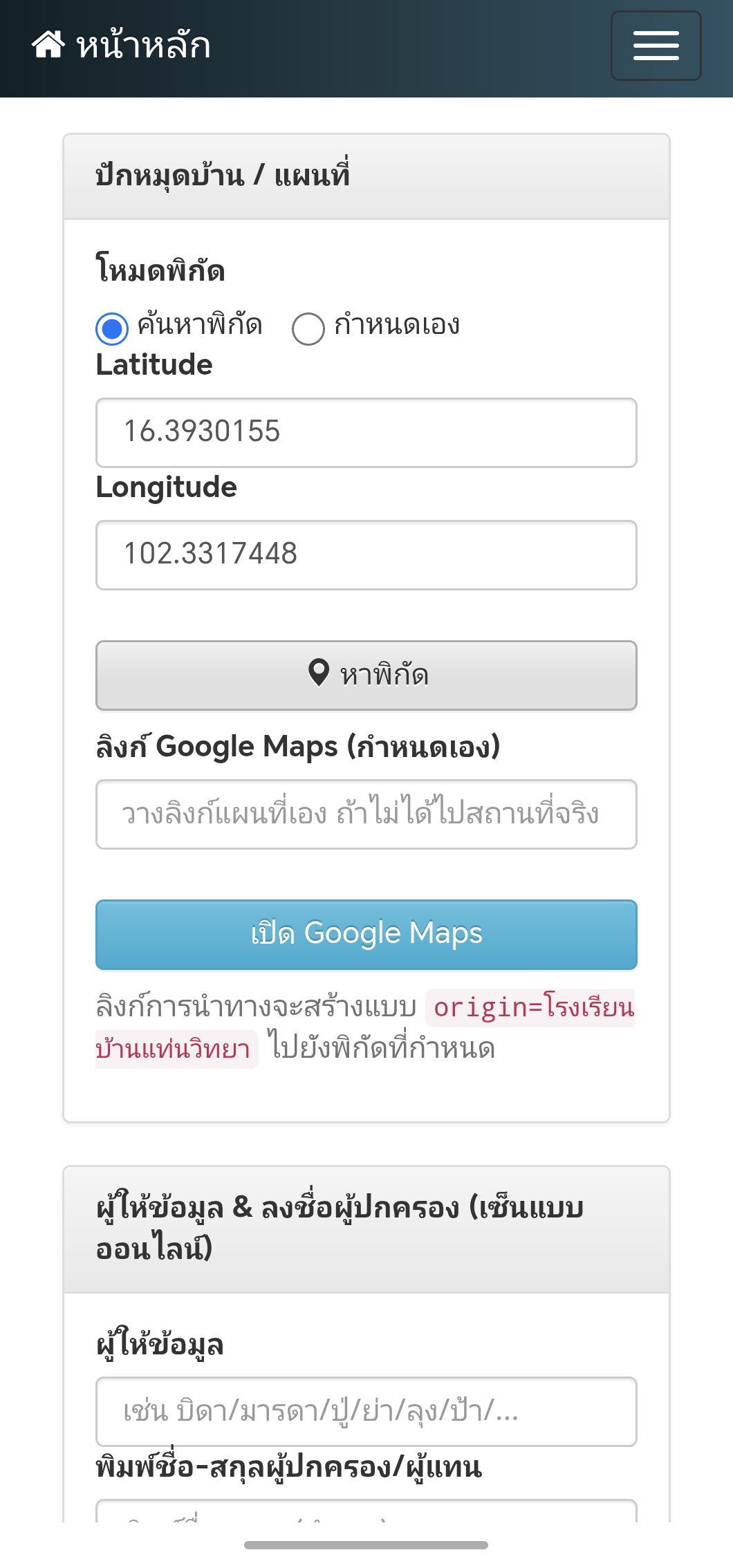Viewport: 733px width, 1568px height.
Task: Open the hamburger navigation menu
Action: click(x=655, y=46)
